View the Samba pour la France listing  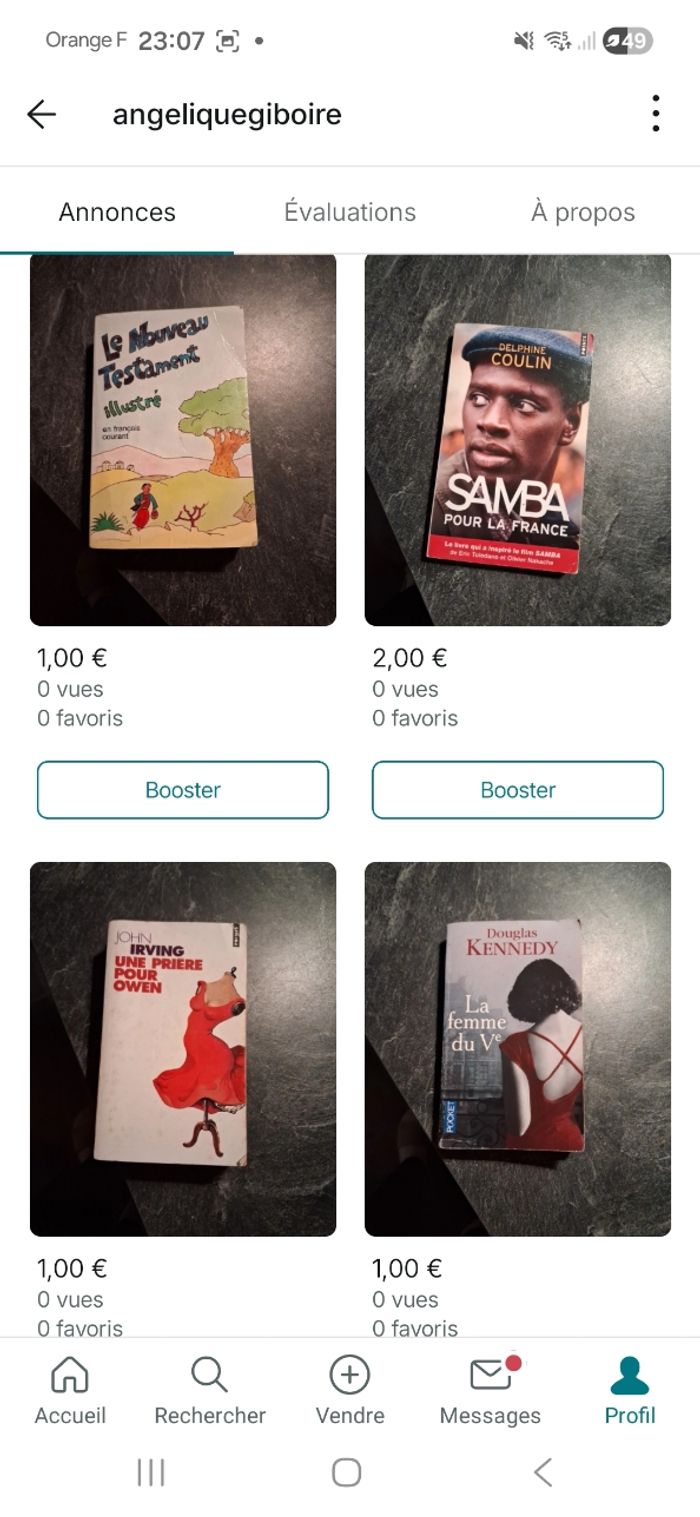tap(517, 440)
